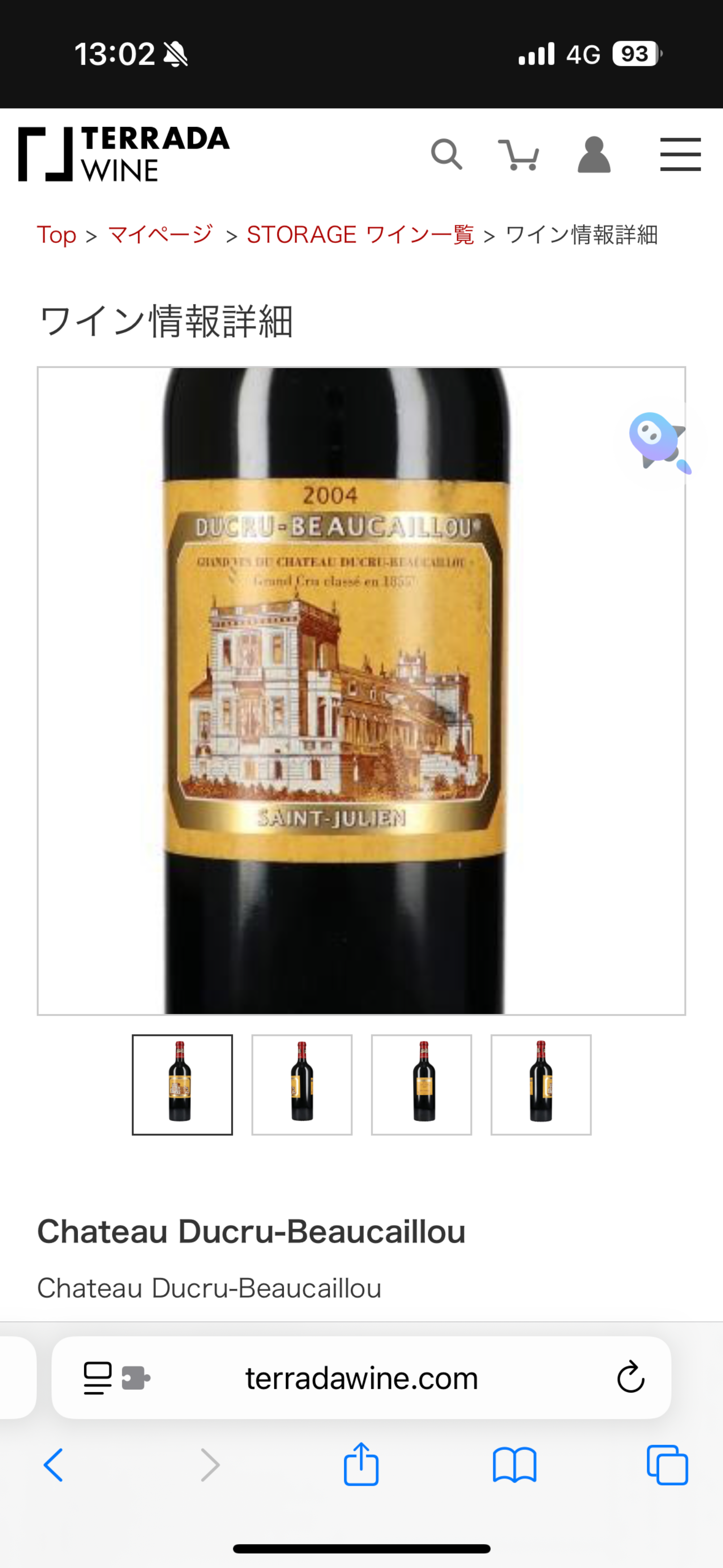Share this wine page

pos(361,1464)
